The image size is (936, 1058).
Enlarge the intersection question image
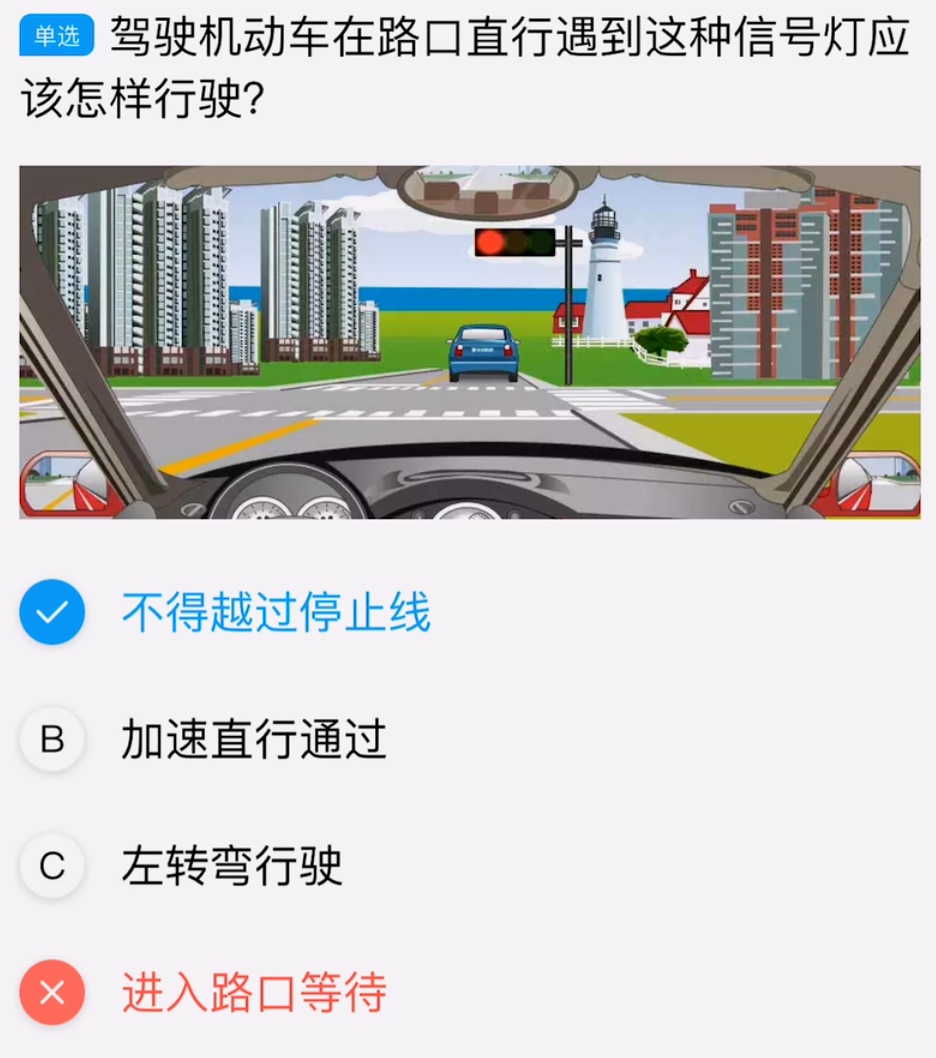pyautogui.click(x=469, y=342)
